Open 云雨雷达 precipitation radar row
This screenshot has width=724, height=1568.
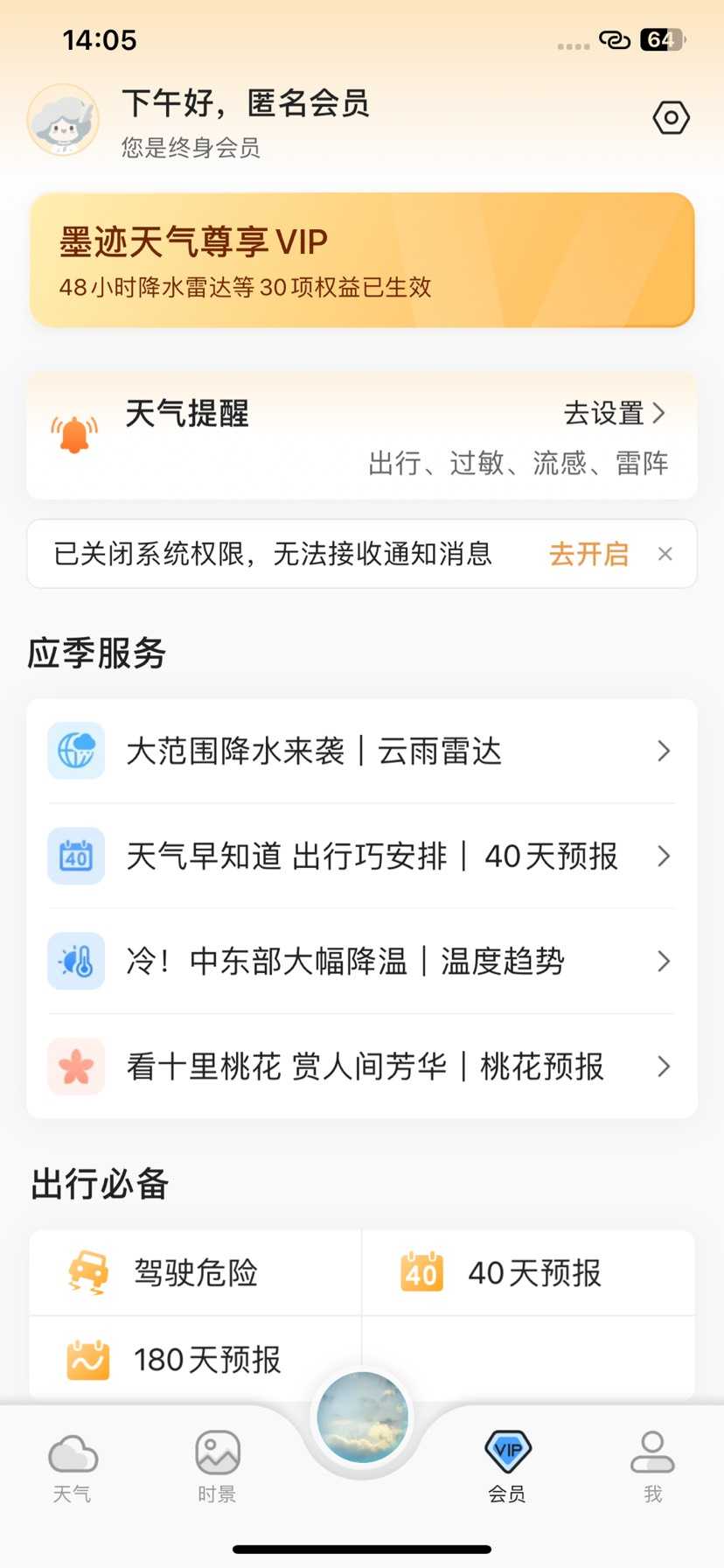click(x=362, y=751)
